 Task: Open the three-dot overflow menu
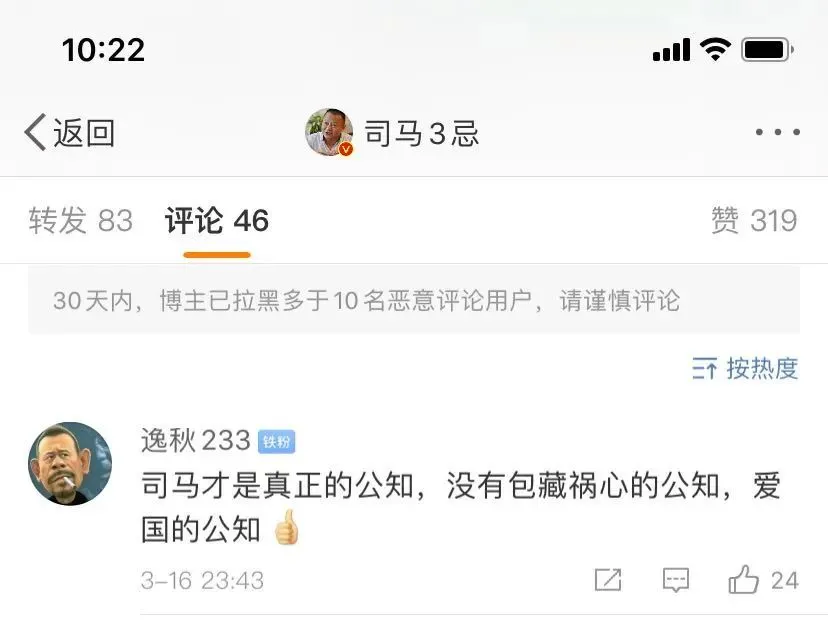click(777, 133)
